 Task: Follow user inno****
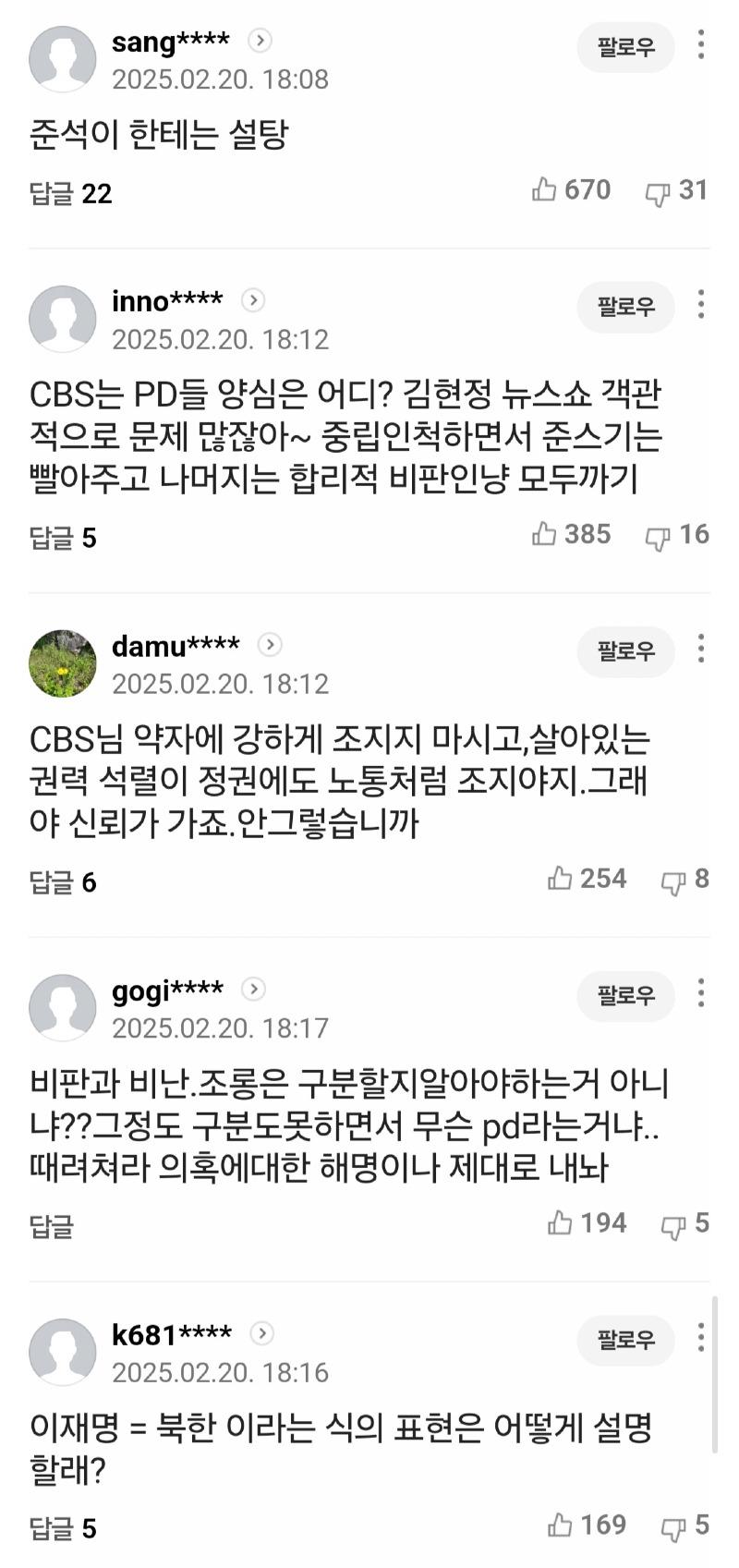(x=625, y=307)
